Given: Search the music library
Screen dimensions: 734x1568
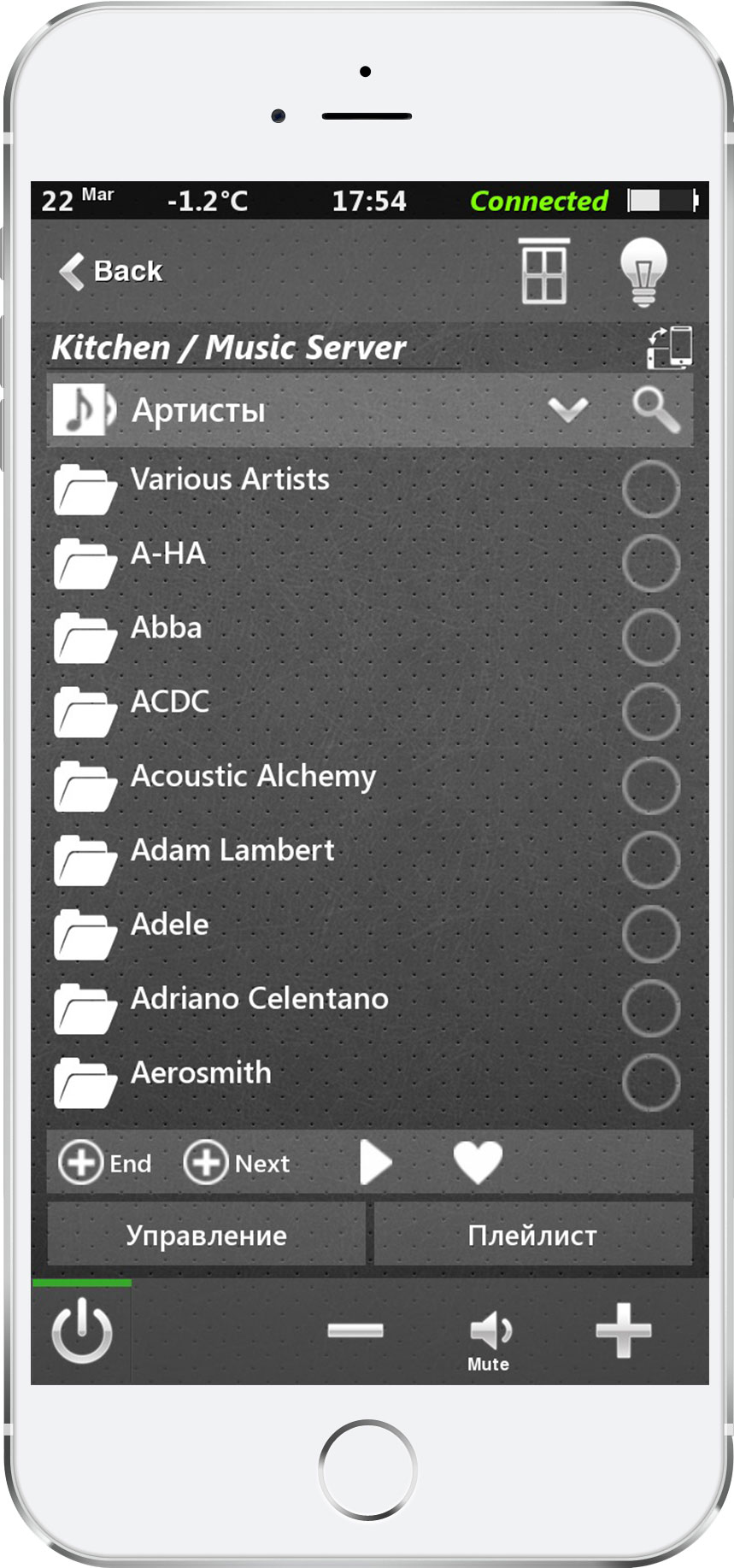Looking at the screenshot, I should (x=656, y=410).
